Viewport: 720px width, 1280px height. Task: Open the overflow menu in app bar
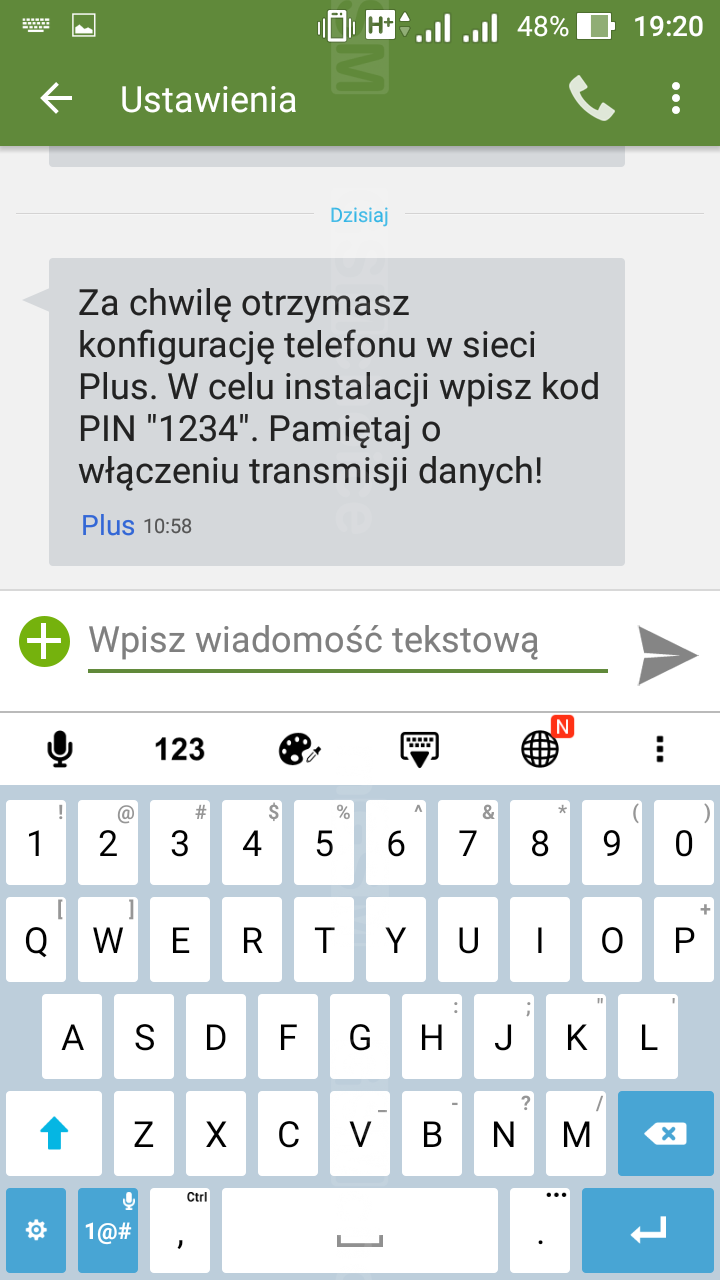[x=676, y=99]
